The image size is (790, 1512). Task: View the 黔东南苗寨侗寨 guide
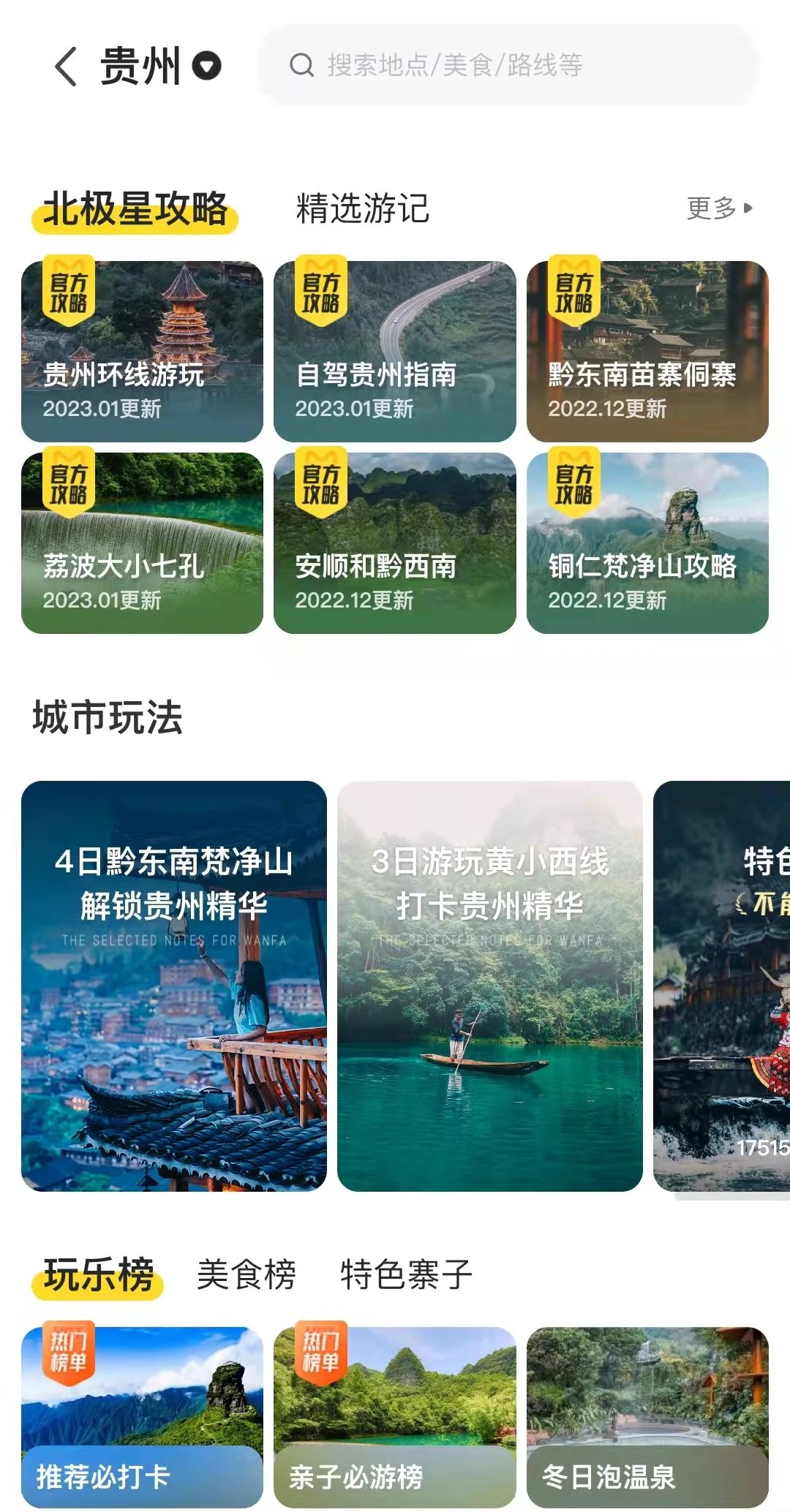[647, 352]
